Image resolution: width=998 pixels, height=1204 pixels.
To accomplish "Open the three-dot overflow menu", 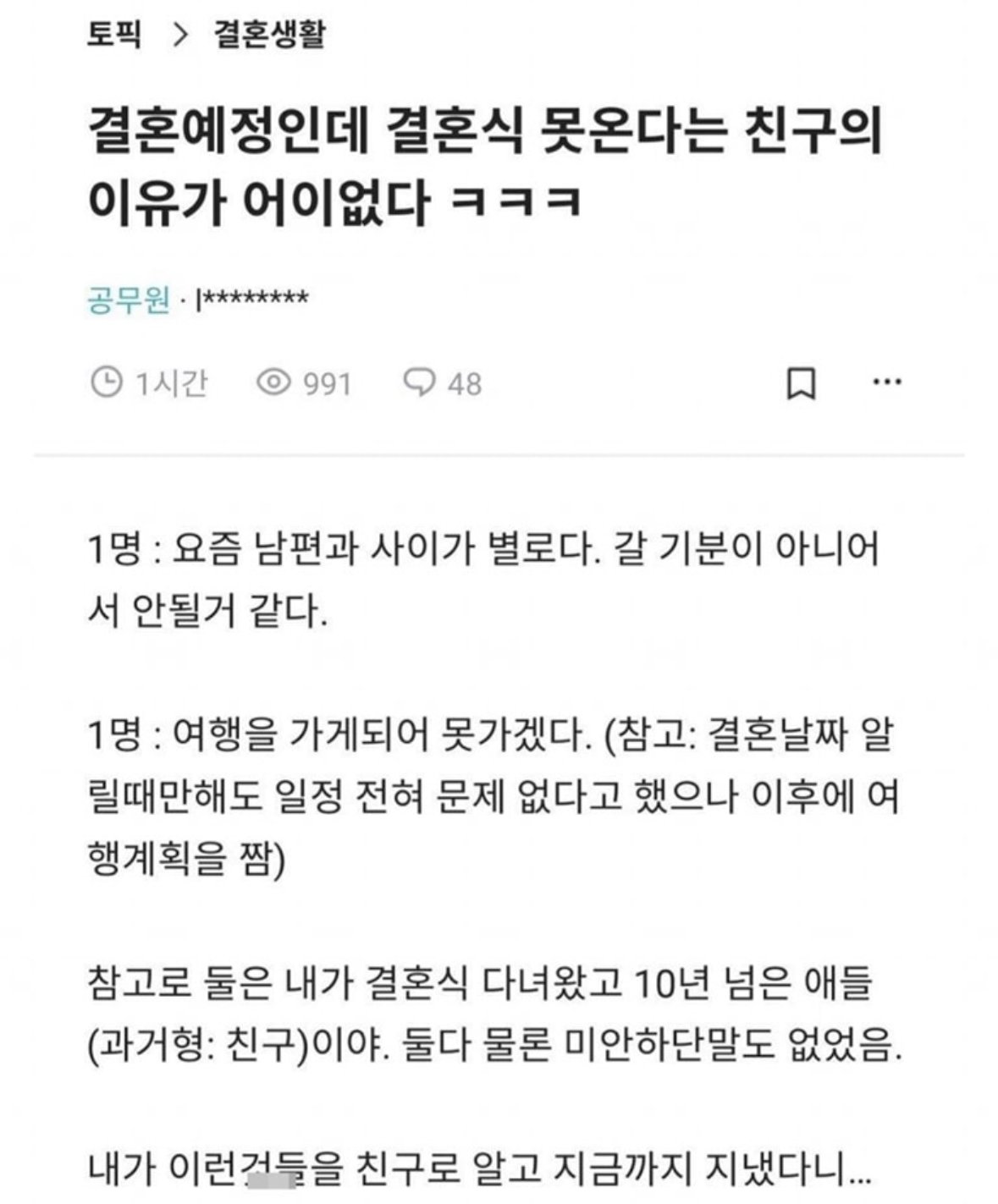I will coord(886,382).
